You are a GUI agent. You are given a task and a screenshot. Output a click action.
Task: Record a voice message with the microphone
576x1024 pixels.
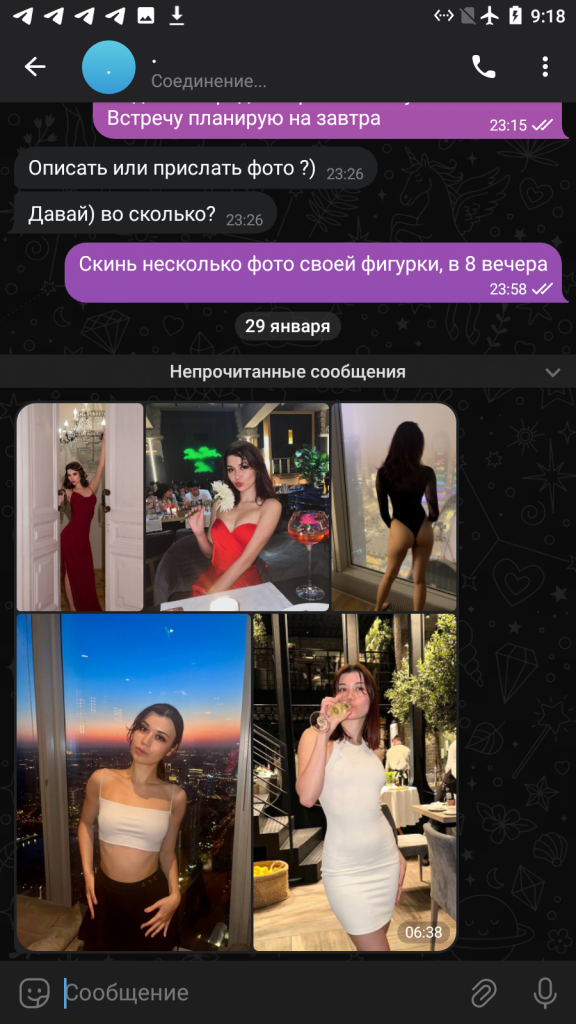click(545, 993)
